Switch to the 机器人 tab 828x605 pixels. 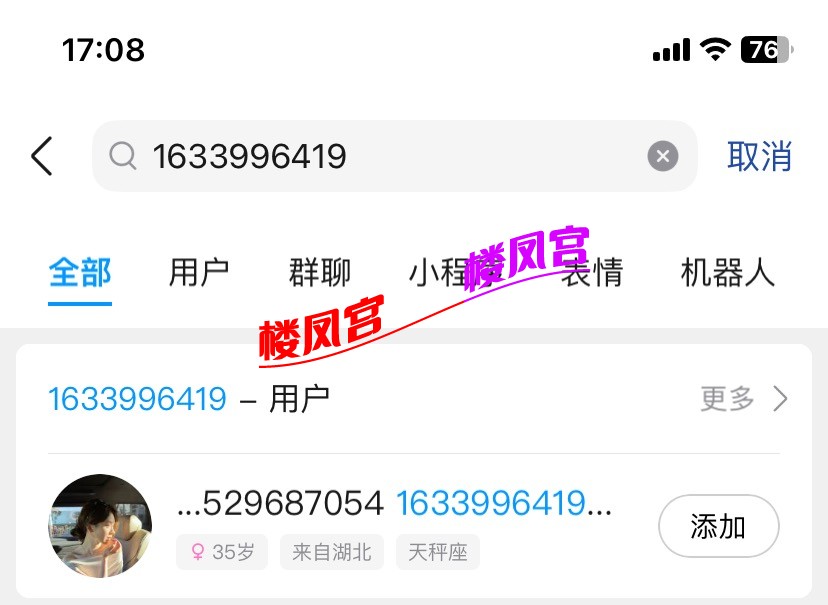coord(727,272)
